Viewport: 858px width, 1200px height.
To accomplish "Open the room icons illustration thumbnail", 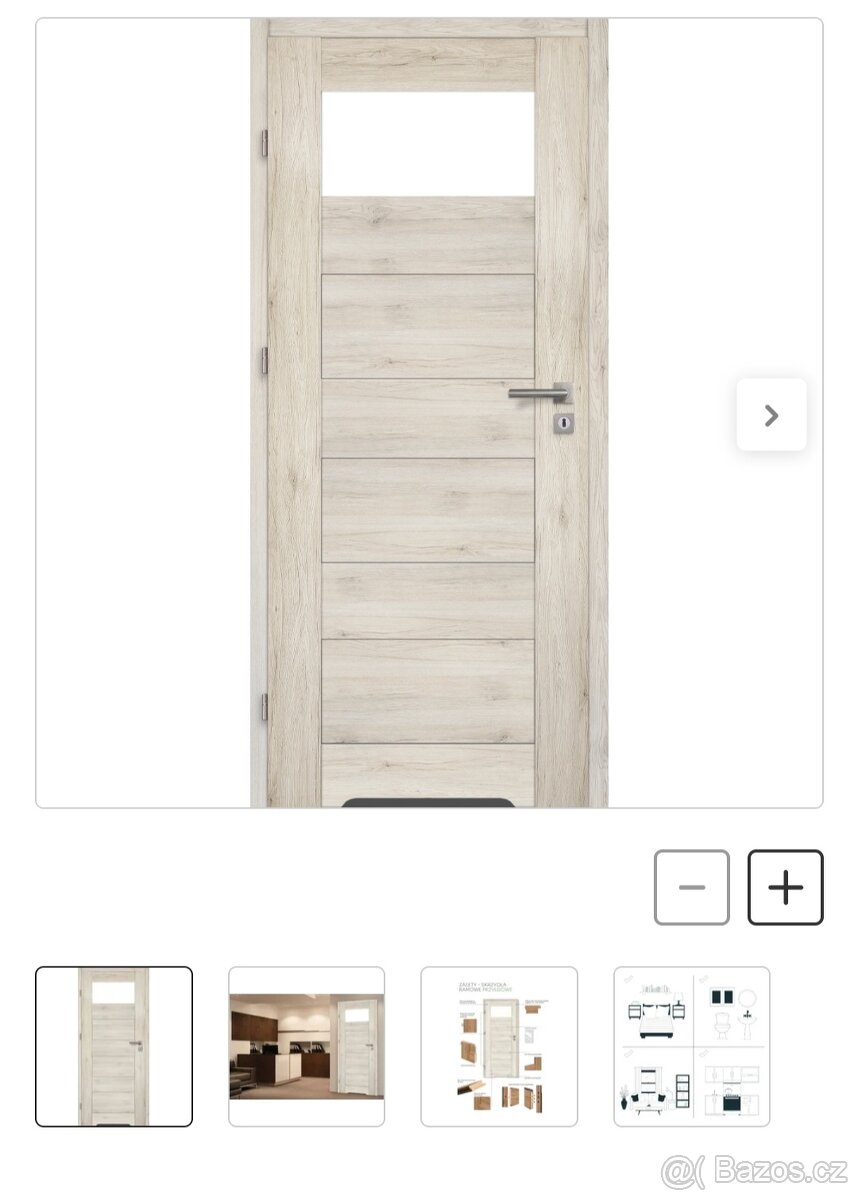I will [x=691, y=1046].
